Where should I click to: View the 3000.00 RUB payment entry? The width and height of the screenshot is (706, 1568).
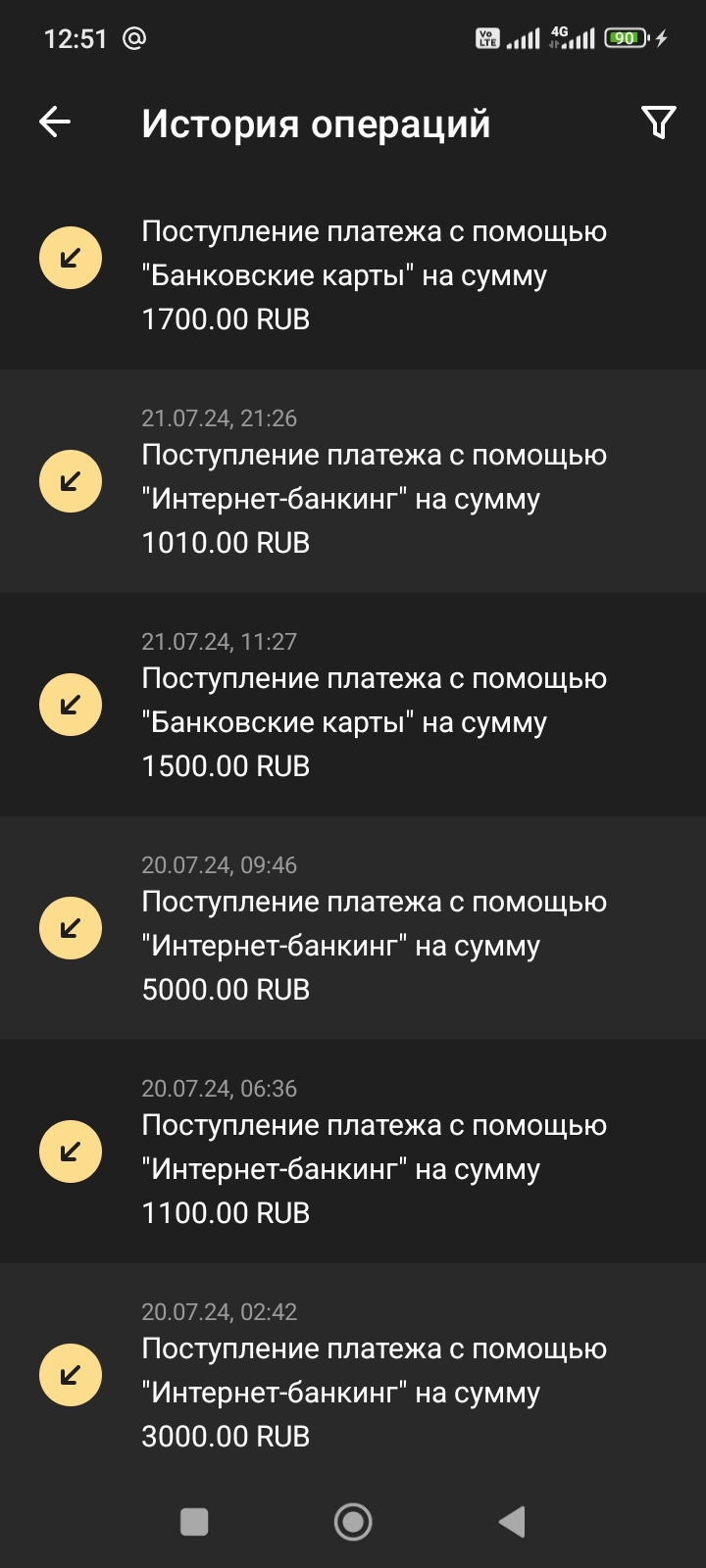353,1375
